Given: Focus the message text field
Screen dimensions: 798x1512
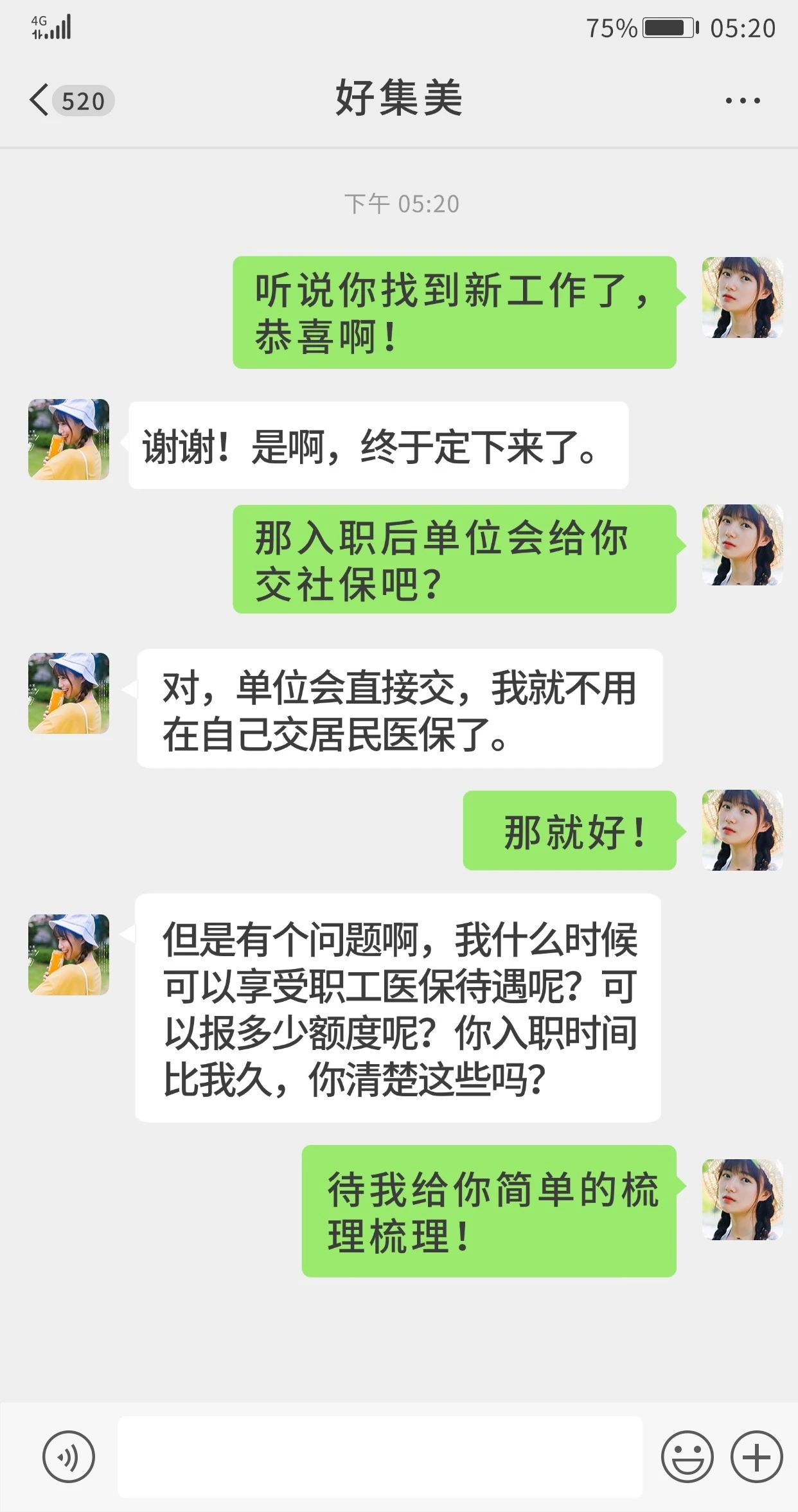Looking at the screenshot, I should pos(380,1456).
